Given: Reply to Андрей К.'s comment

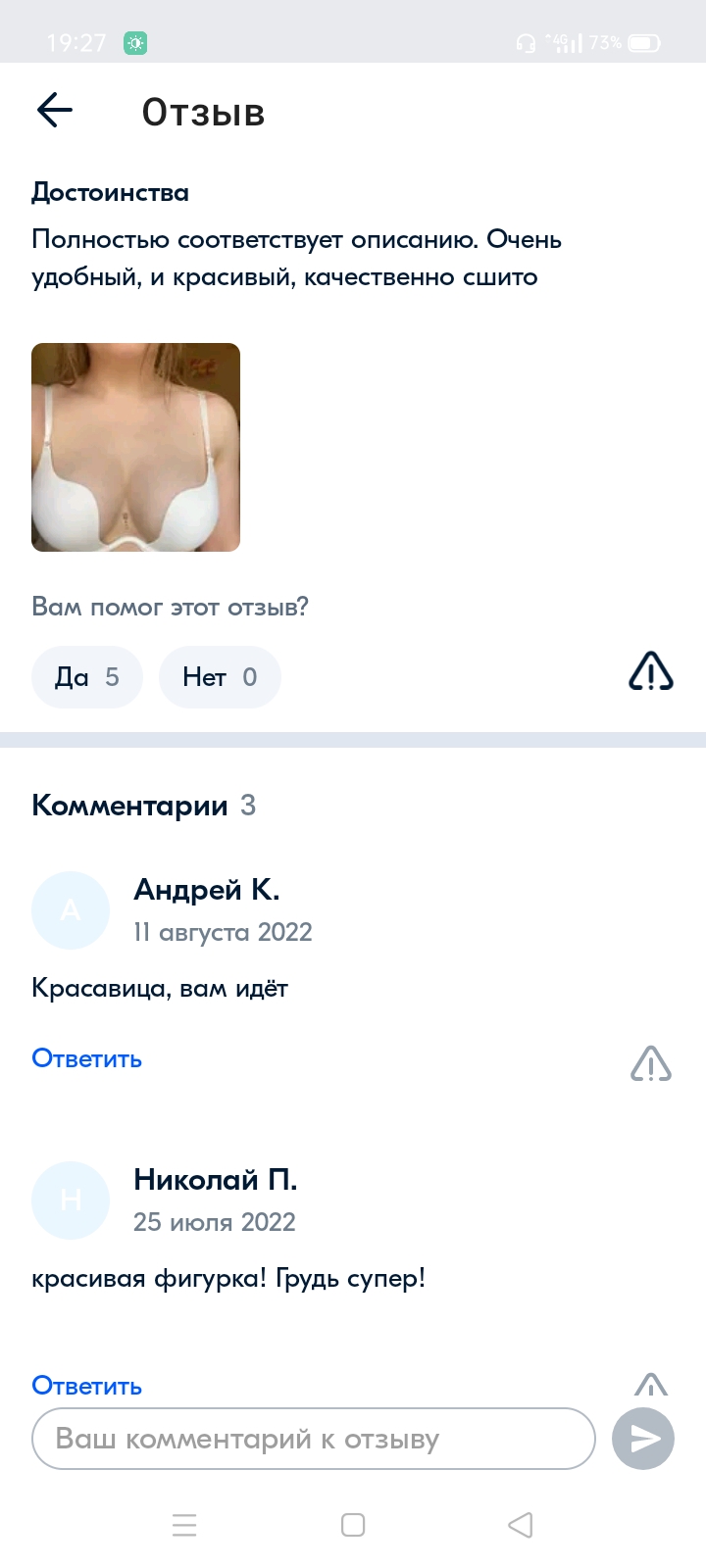Looking at the screenshot, I should coord(86,1058).
